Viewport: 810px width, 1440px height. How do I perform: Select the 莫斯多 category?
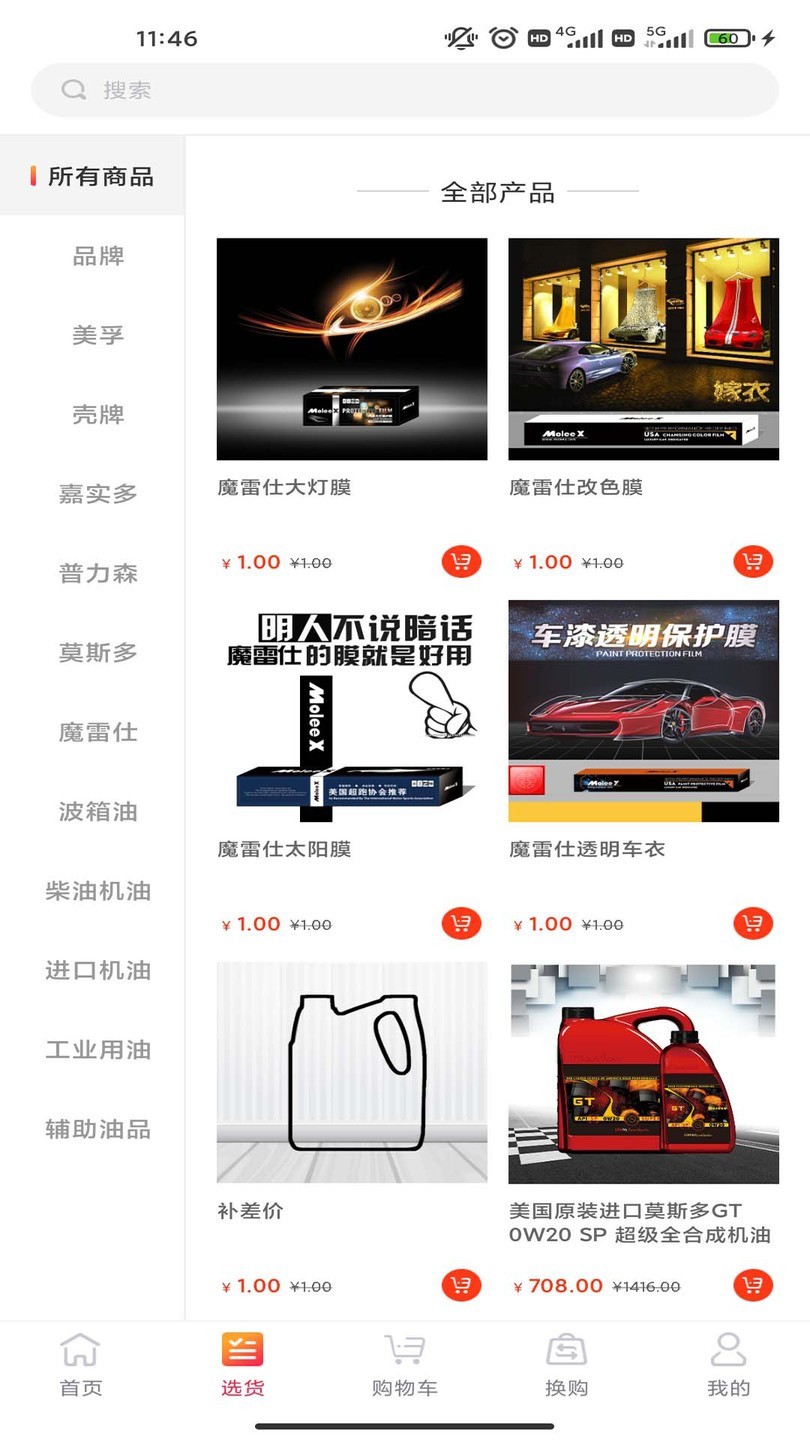click(98, 653)
